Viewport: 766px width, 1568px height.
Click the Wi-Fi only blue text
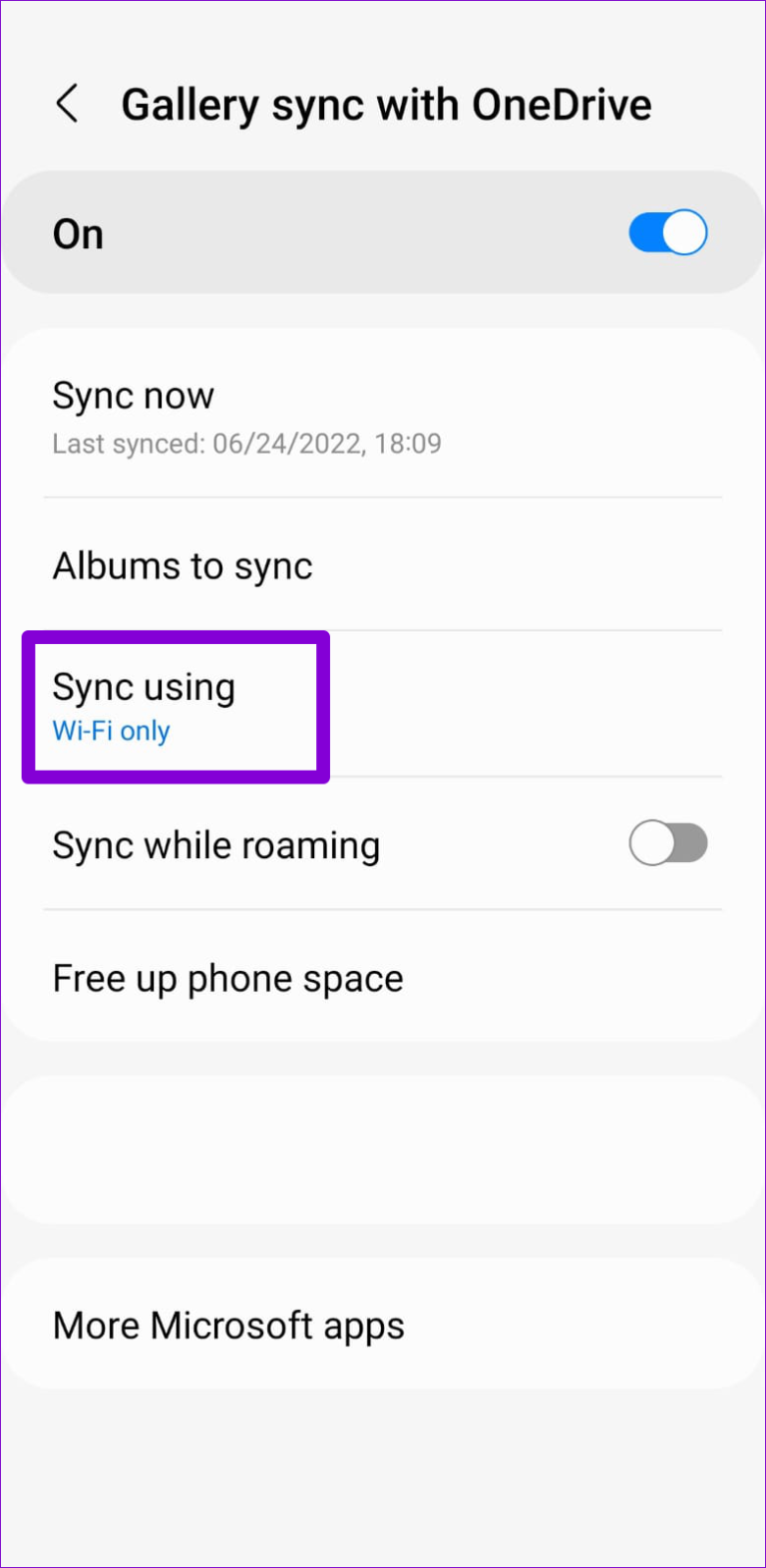[111, 731]
